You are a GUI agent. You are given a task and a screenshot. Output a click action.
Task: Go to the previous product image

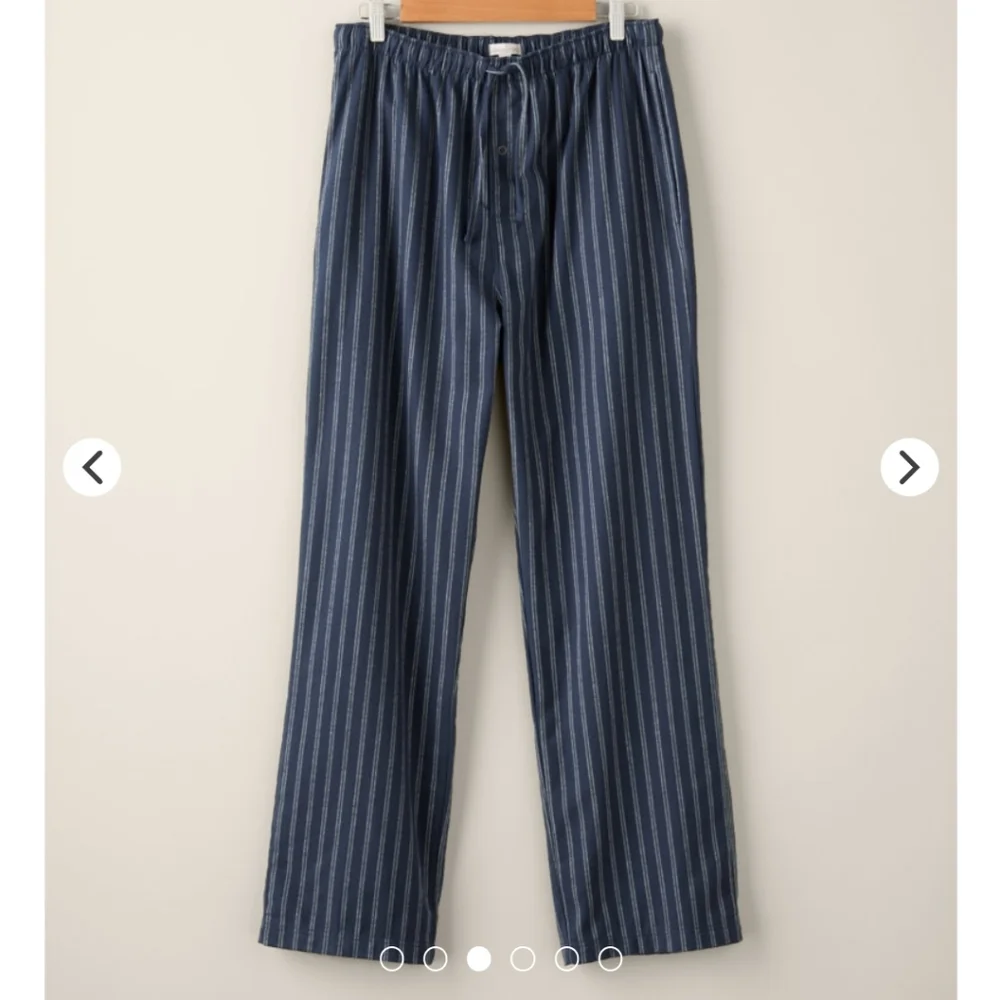[x=92, y=467]
